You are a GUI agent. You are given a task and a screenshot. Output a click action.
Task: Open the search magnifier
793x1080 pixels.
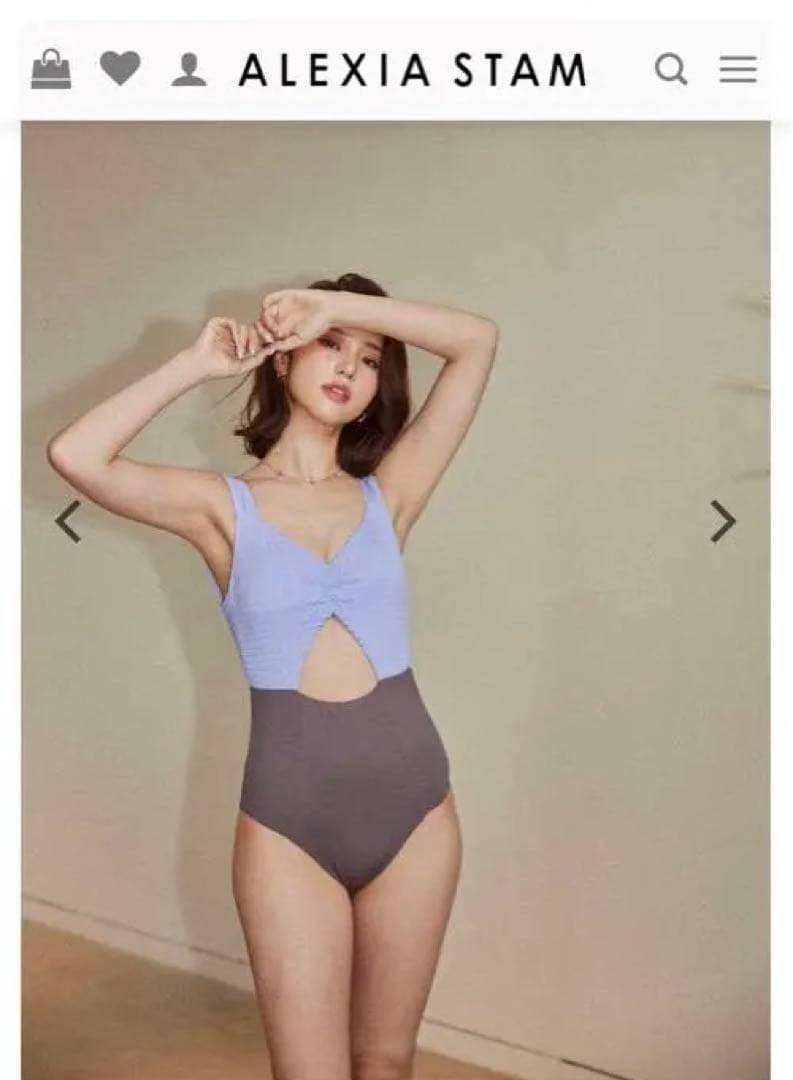(x=671, y=70)
